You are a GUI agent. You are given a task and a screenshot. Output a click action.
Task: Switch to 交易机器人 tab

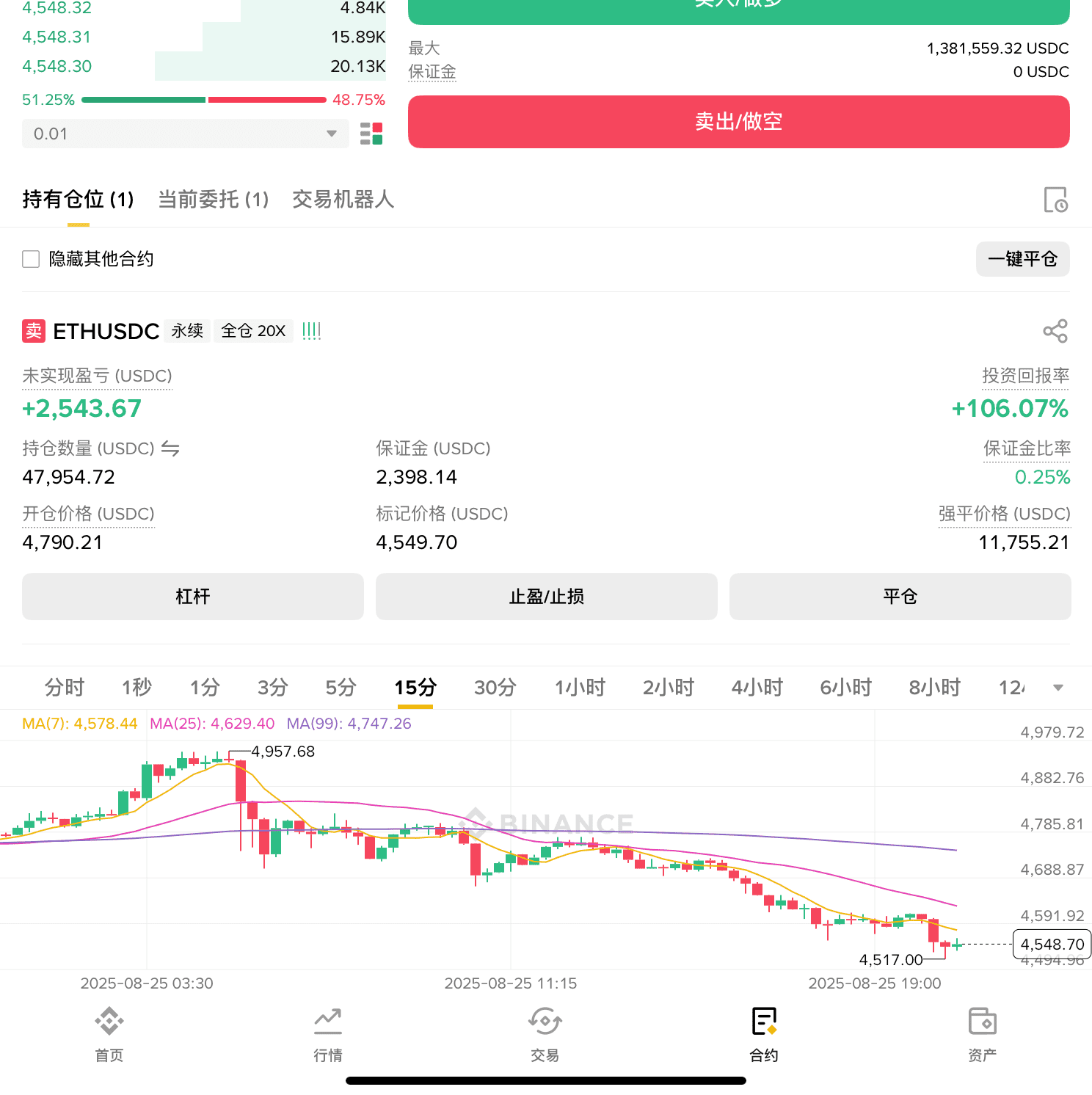(x=343, y=200)
